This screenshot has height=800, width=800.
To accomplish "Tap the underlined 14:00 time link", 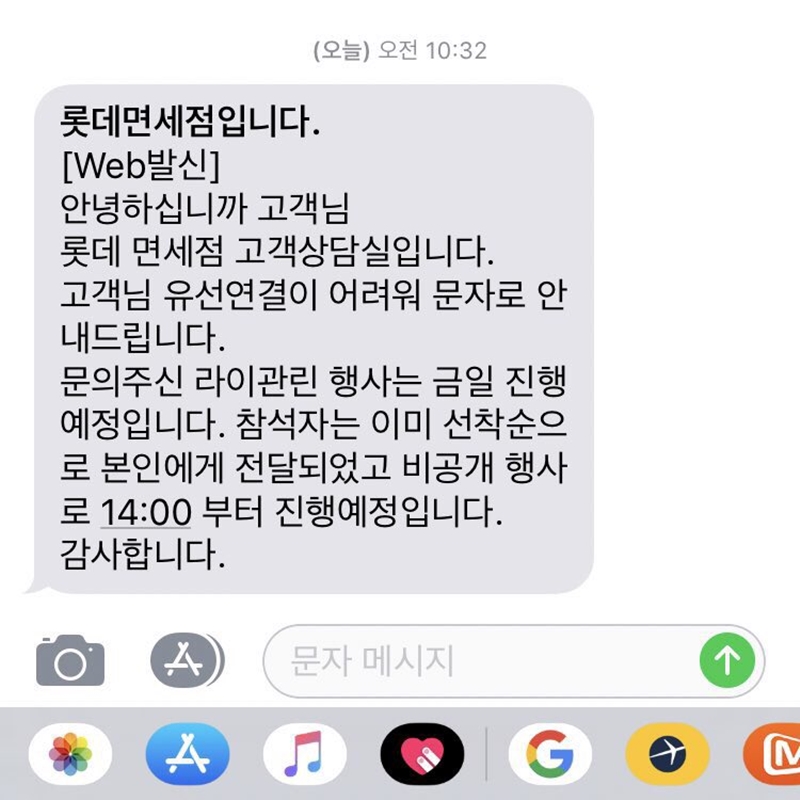I will click(146, 513).
